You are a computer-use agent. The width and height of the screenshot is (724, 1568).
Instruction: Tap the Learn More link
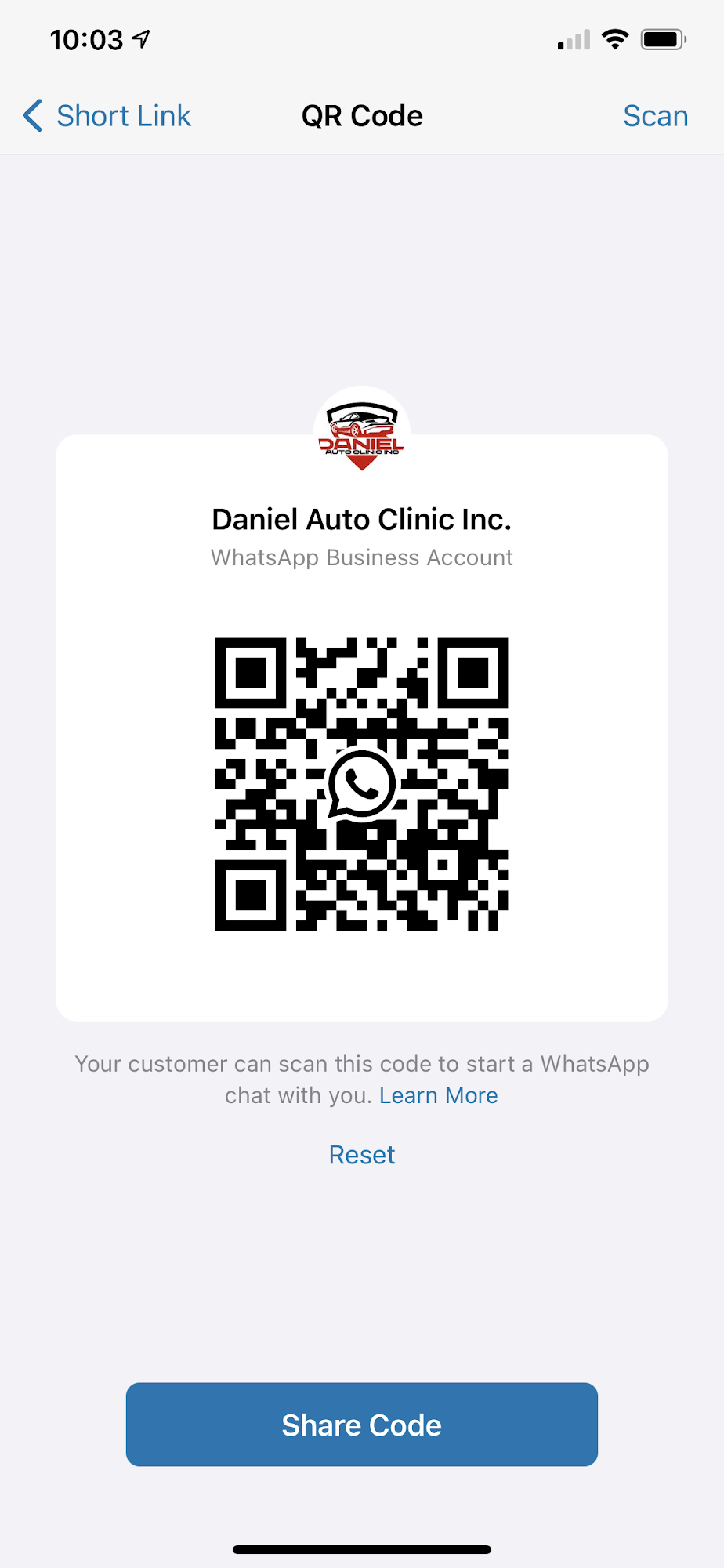click(x=438, y=1095)
